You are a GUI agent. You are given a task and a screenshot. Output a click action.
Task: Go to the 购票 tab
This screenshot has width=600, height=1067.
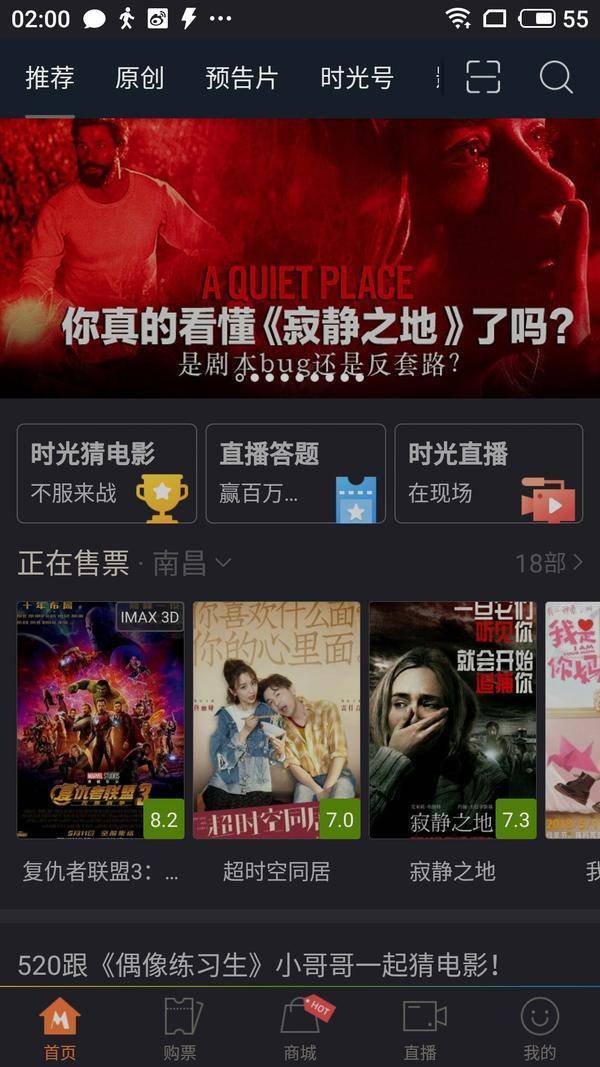click(180, 1028)
